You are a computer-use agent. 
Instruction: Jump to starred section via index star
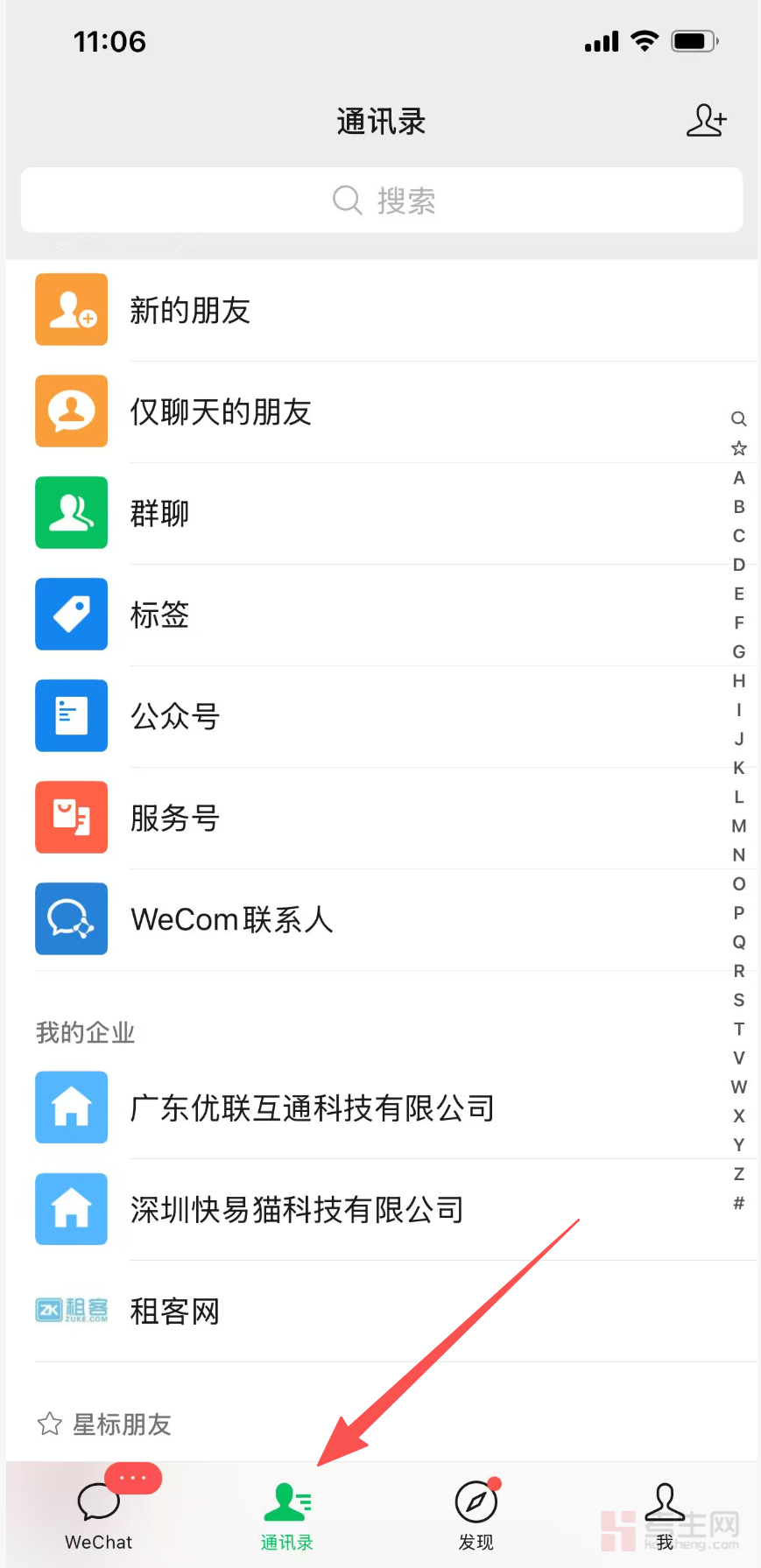pos(739,448)
